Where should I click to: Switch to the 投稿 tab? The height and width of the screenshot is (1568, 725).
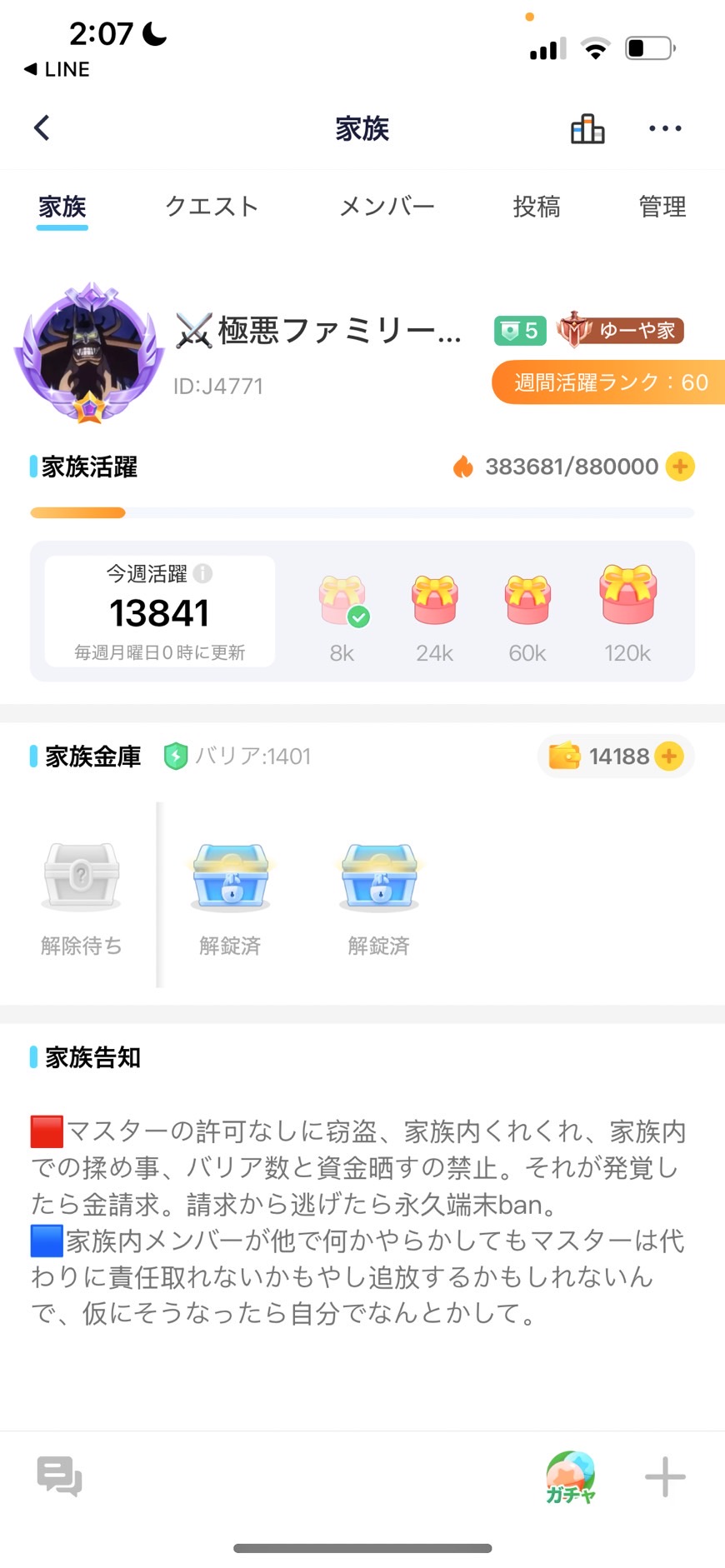coord(536,206)
